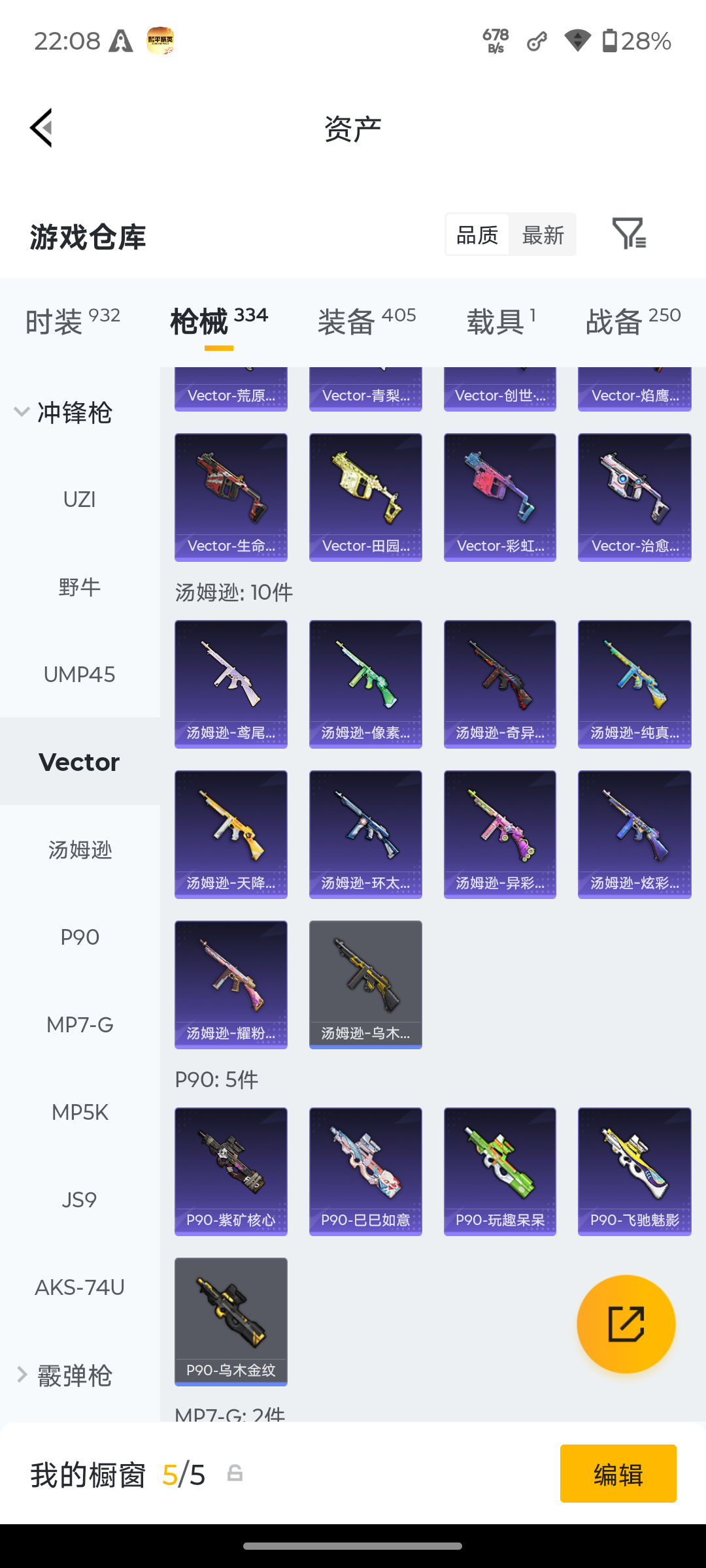
Task: Tap the orange share floating button
Action: tap(626, 1324)
